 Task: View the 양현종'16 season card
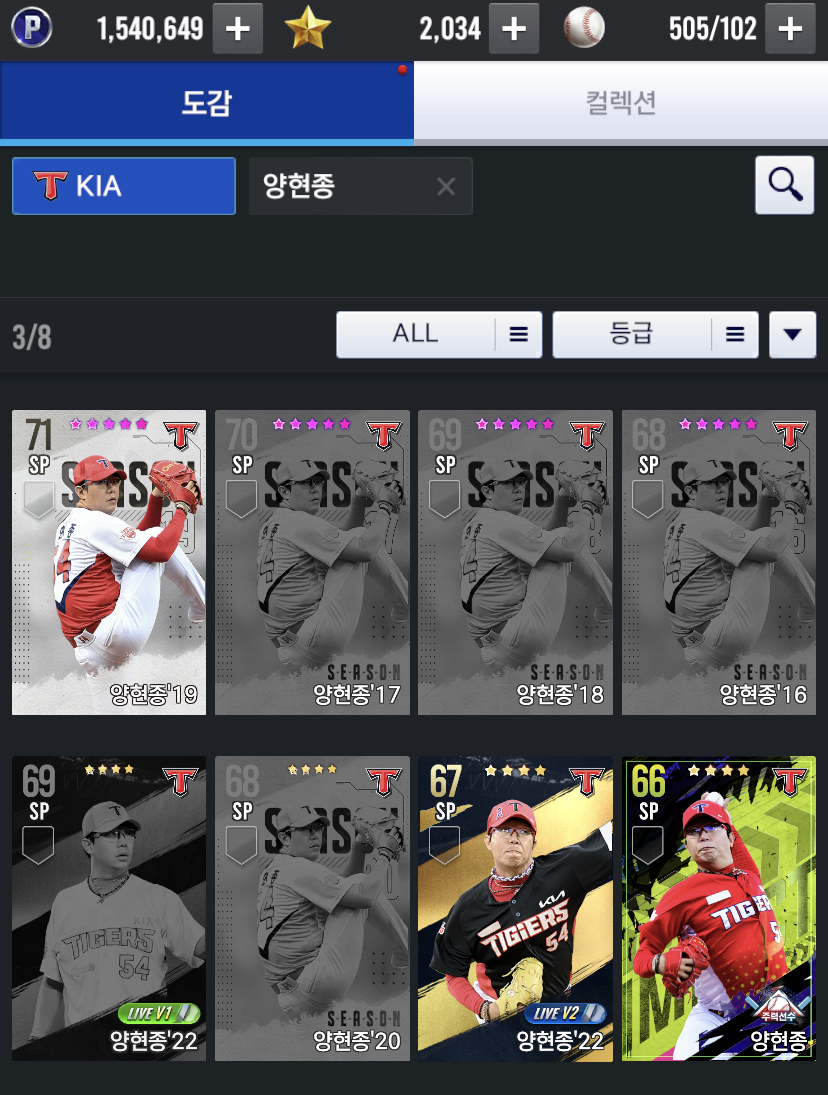click(x=719, y=562)
